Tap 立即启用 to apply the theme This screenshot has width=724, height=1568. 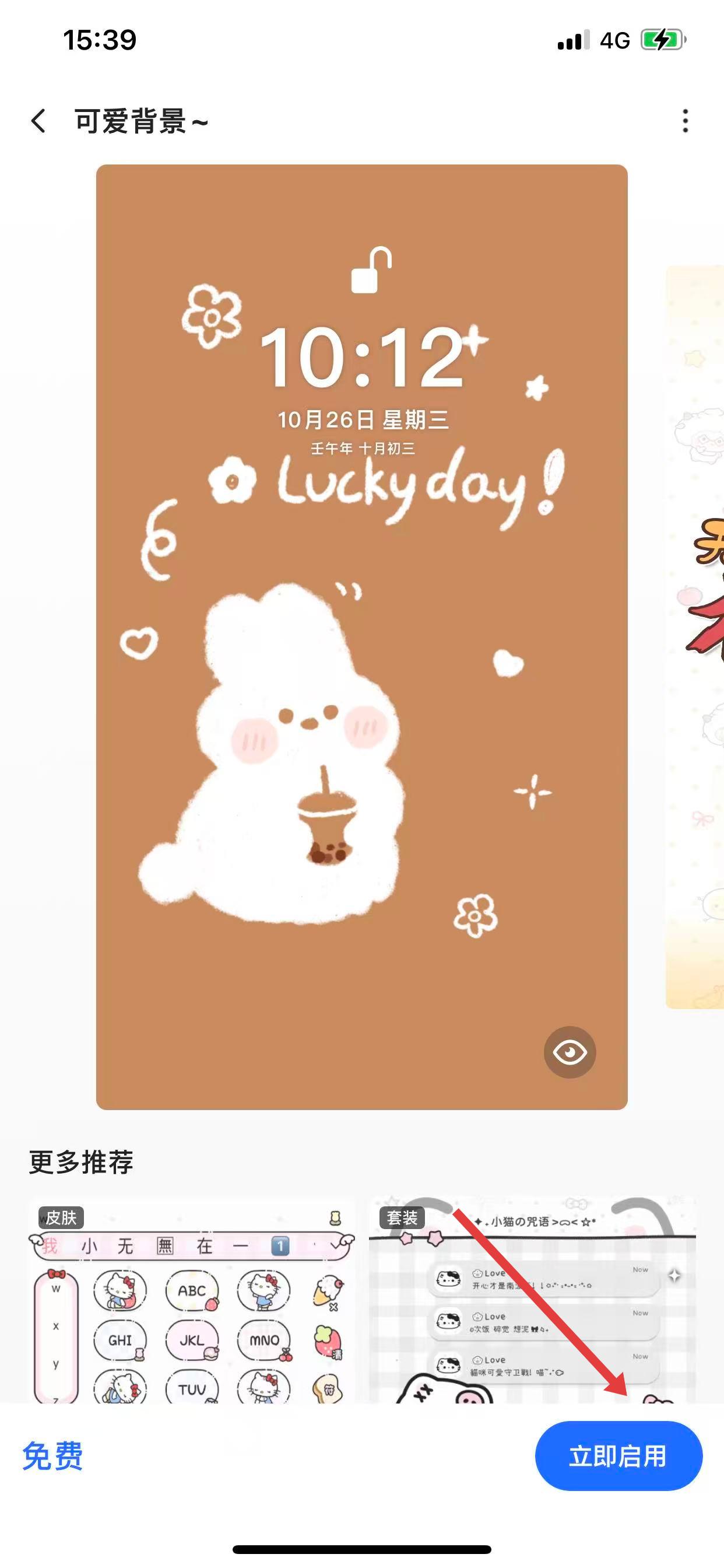618,1456
